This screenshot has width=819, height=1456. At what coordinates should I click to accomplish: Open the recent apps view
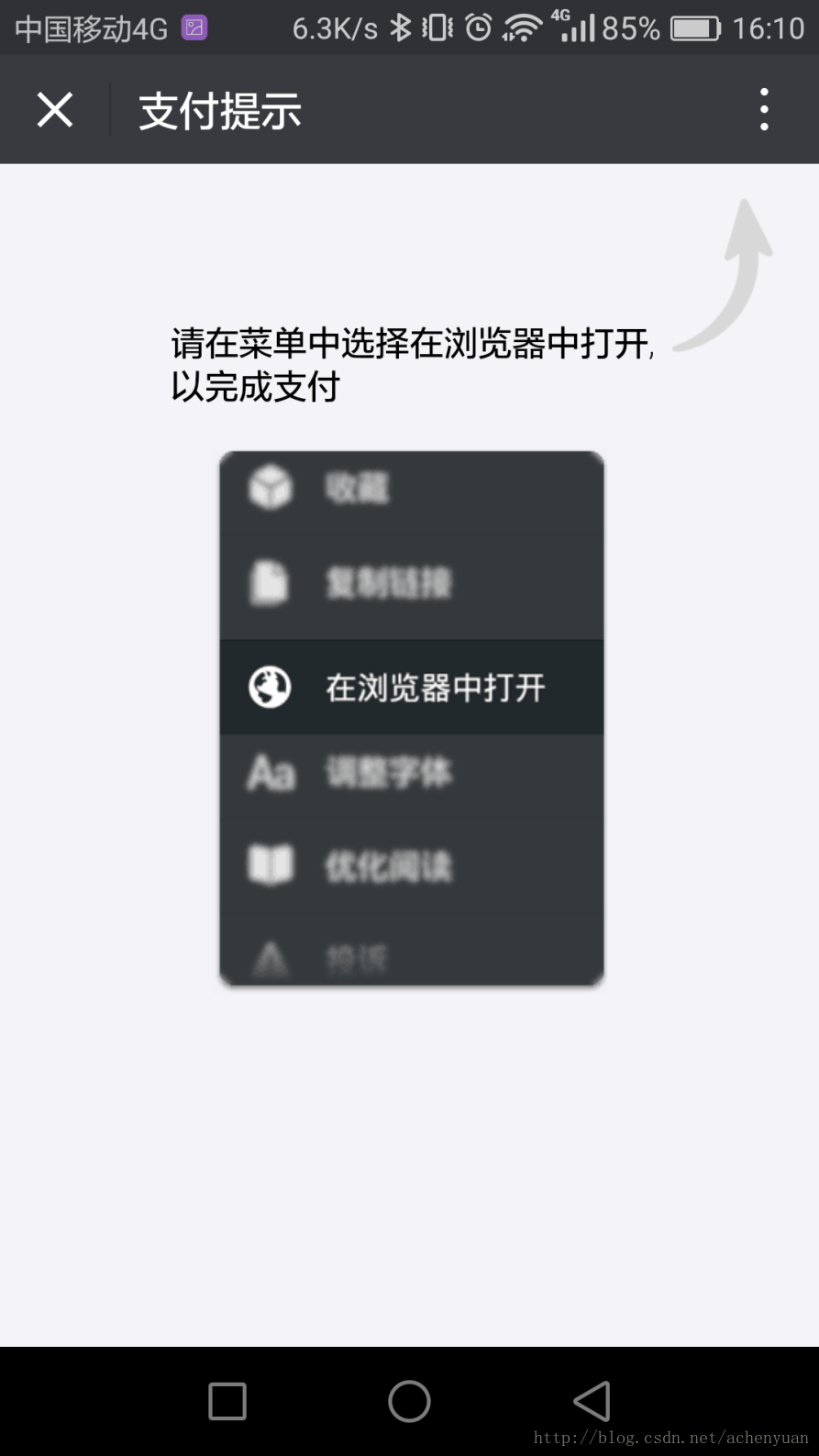(x=227, y=1401)
